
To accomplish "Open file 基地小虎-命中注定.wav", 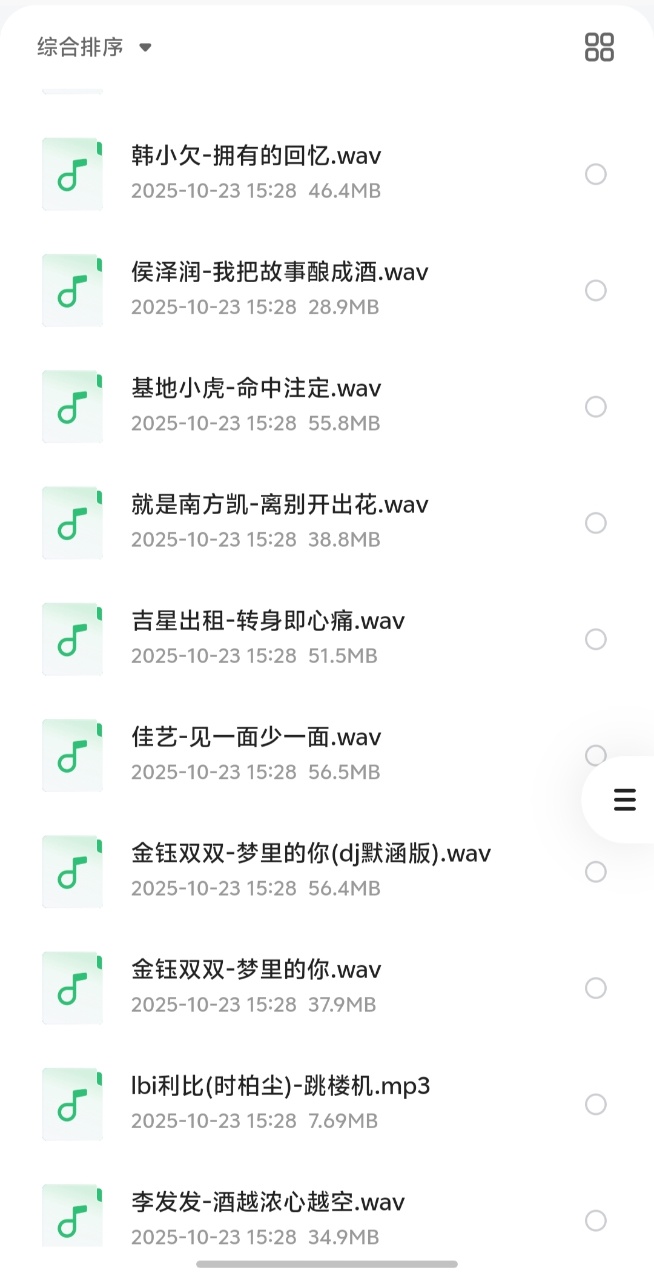I will [256, 389].
